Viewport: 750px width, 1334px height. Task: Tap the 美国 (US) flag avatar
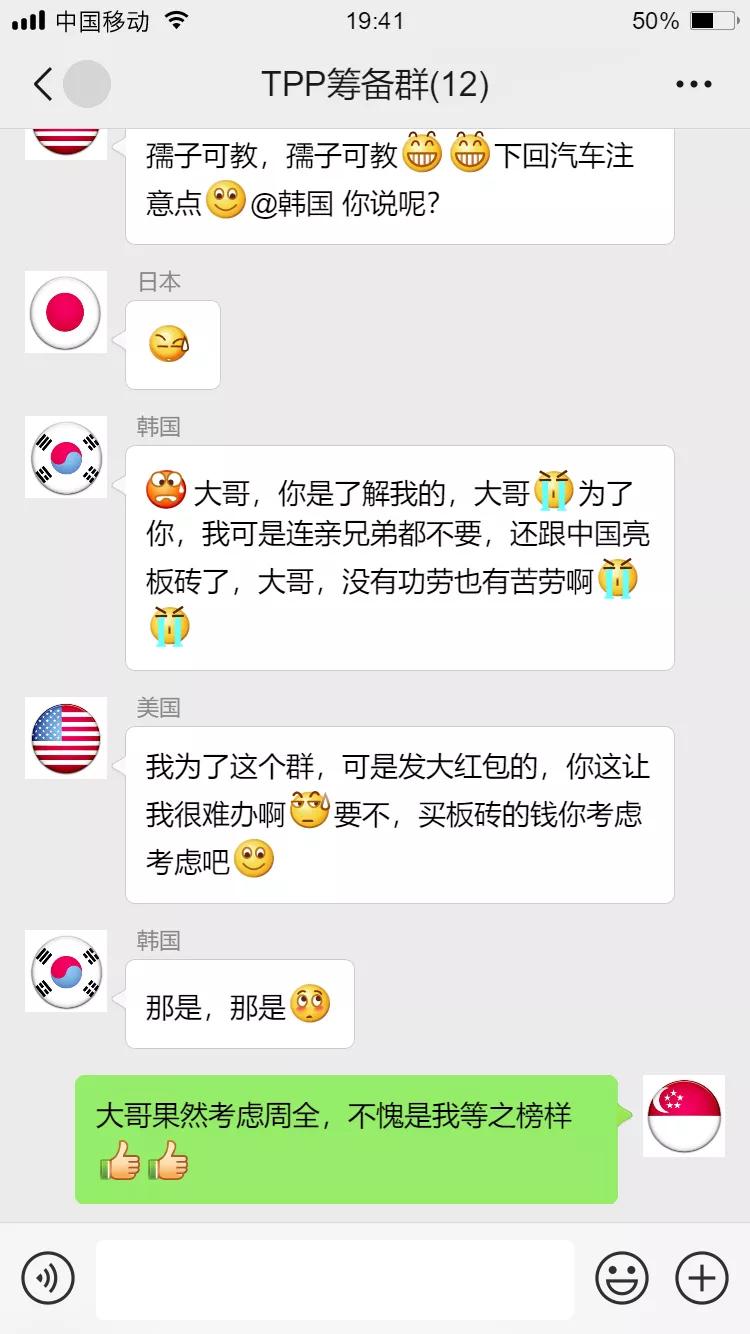(66, 738)
